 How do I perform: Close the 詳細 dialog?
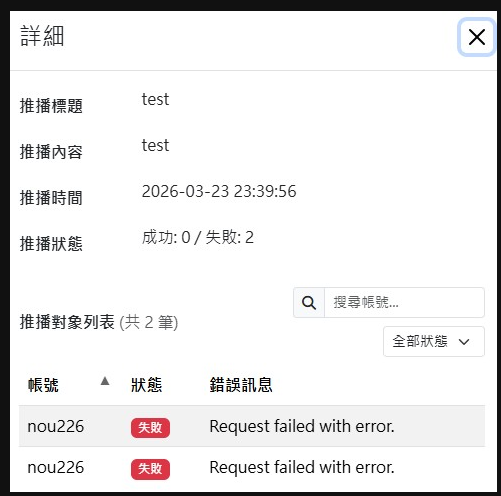pos(476,37)
